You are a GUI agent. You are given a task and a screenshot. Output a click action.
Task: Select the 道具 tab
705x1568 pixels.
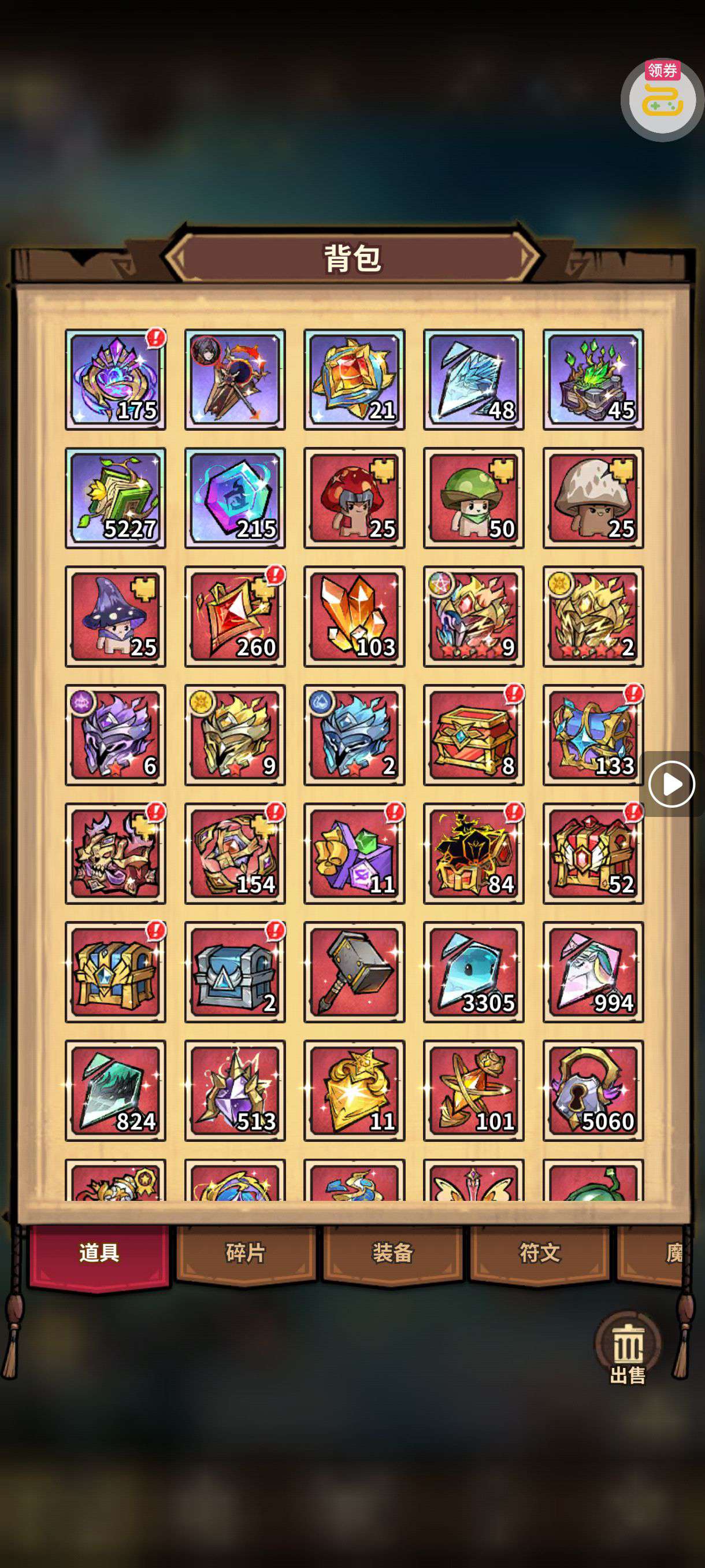[x=99, y=1253]
